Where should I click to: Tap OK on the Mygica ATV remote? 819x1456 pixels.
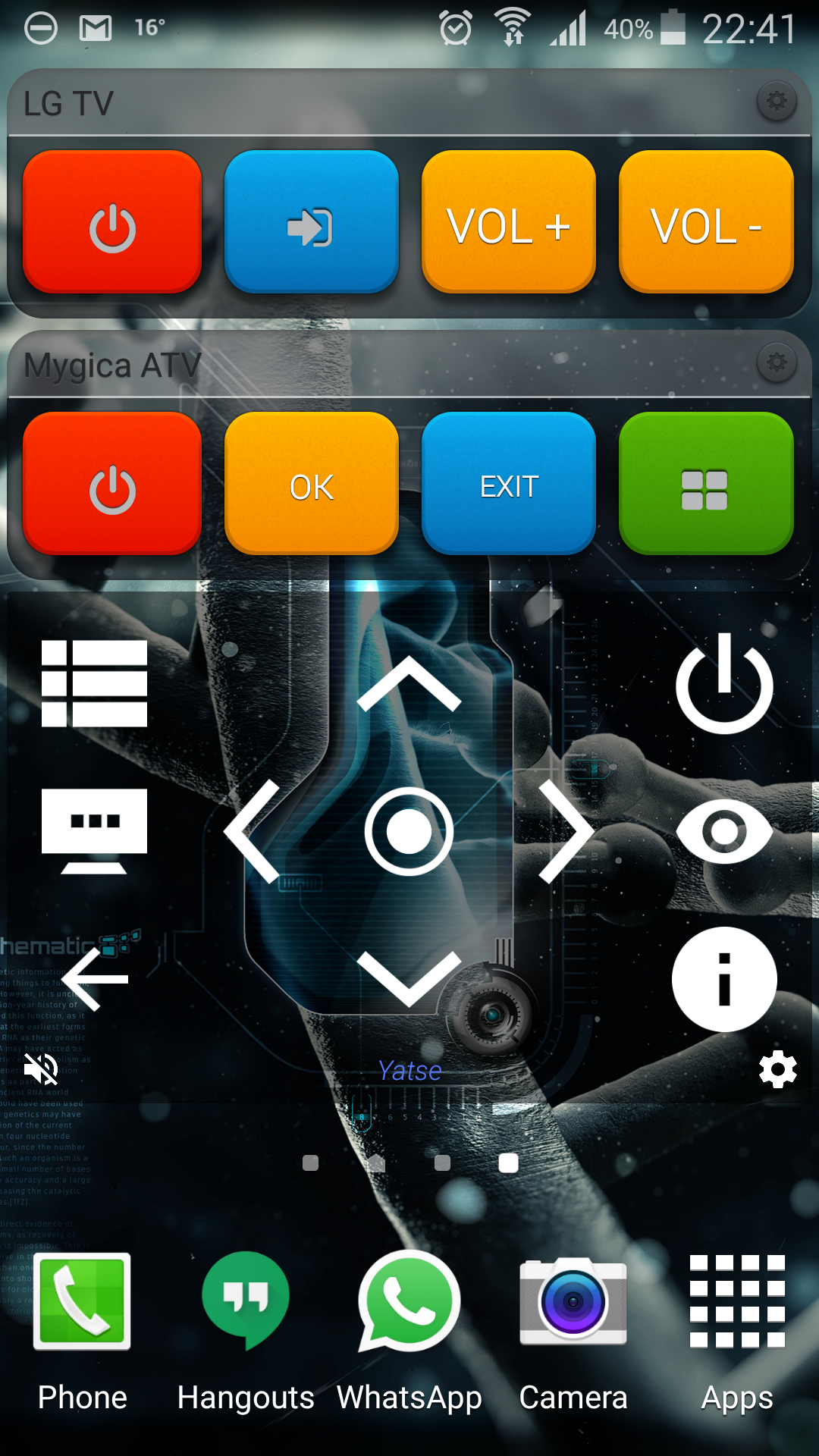pos(311,484)
